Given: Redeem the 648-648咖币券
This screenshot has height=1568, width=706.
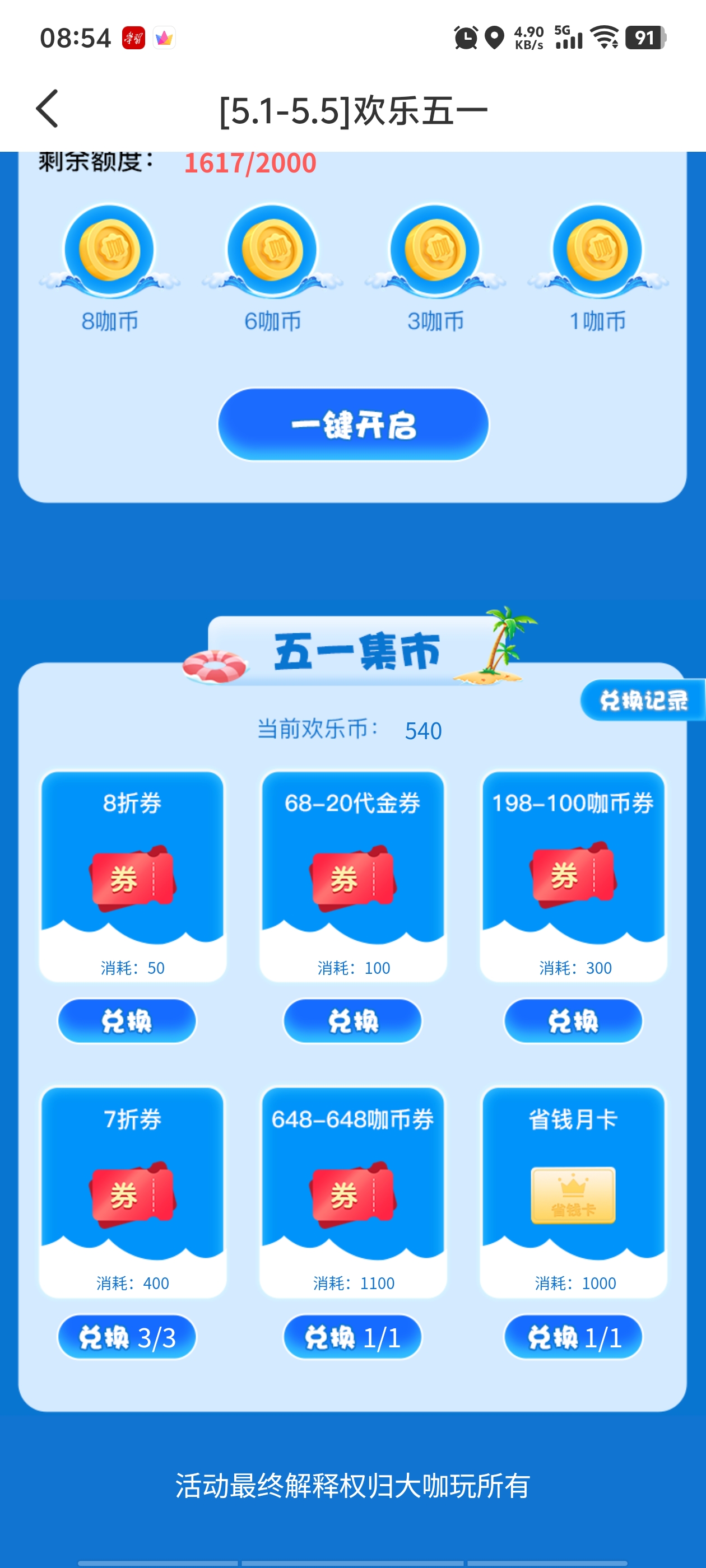Looking at the screenshot, I should 352,1337.
